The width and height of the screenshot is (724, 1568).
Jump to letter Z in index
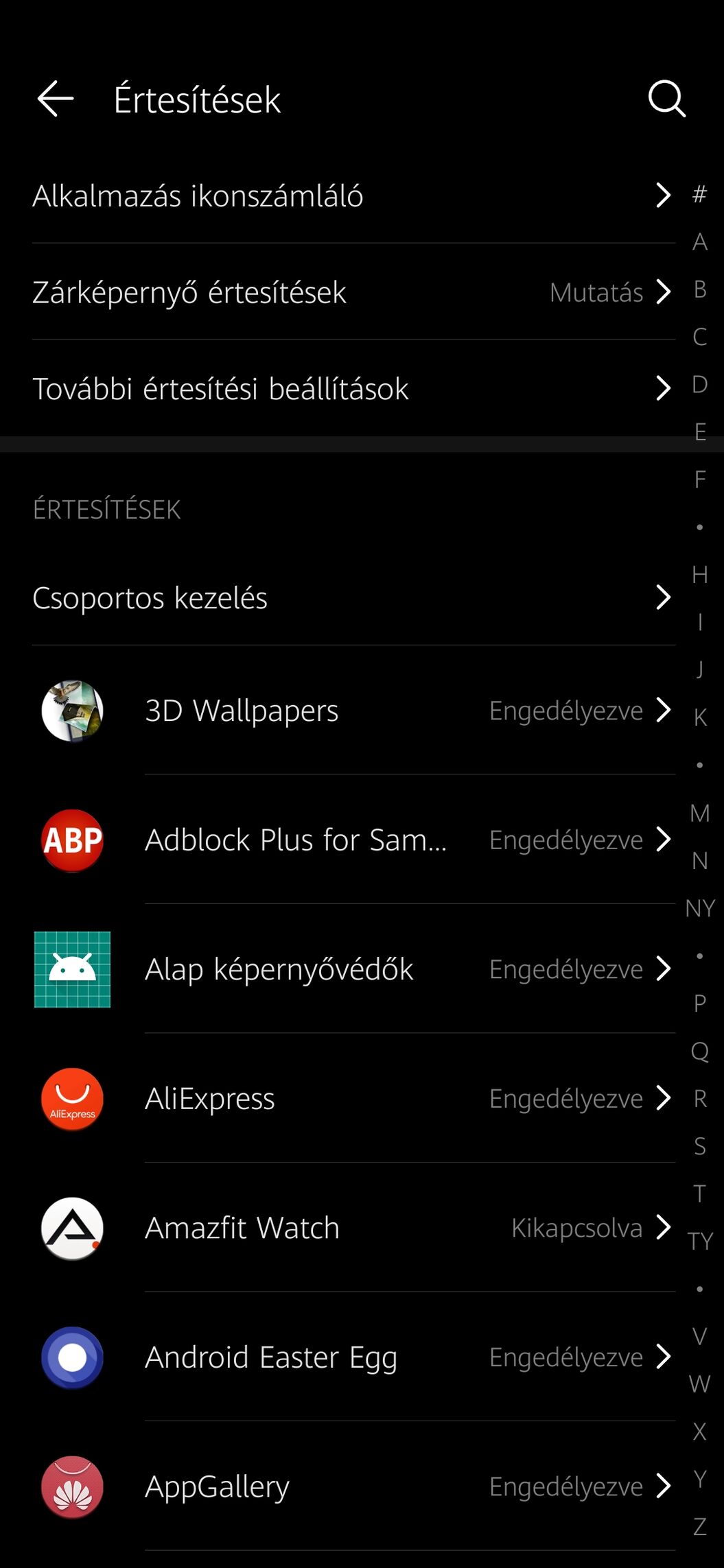[x=700, y=1526]
